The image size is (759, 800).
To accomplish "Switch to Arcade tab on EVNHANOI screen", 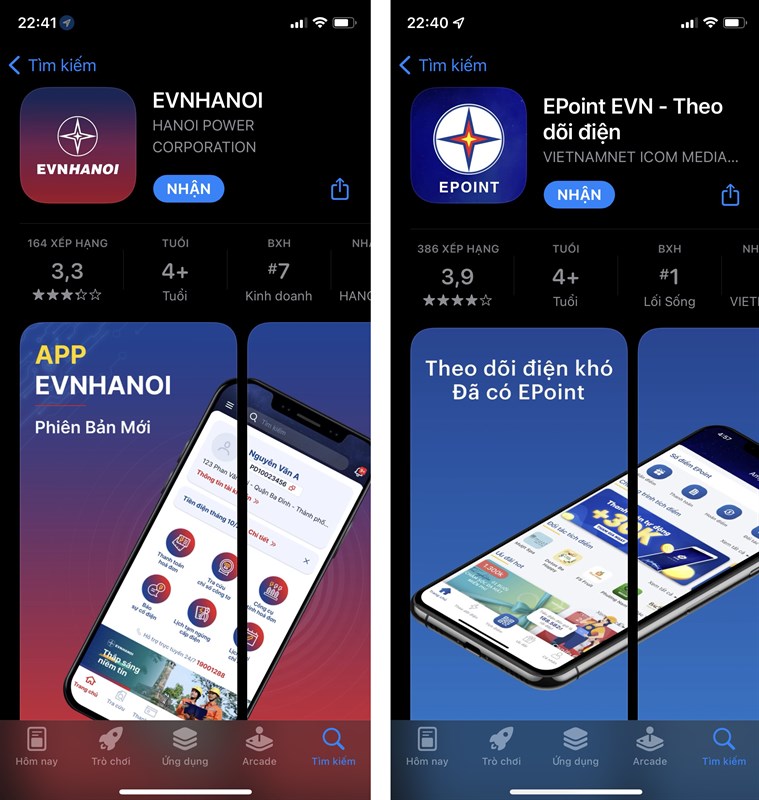I will (259, 746).
